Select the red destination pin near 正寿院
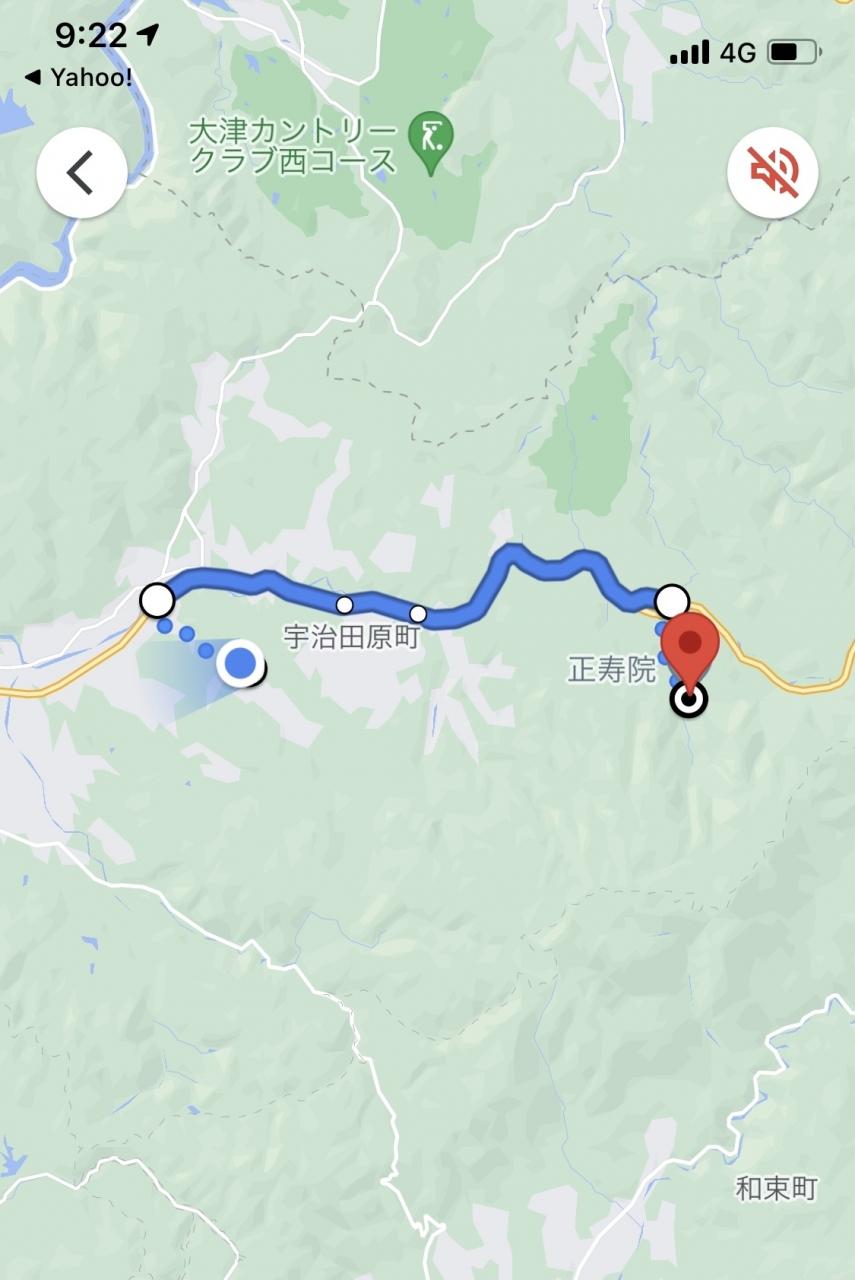This screenshot has height=1280, width=855. click(690, 643)
